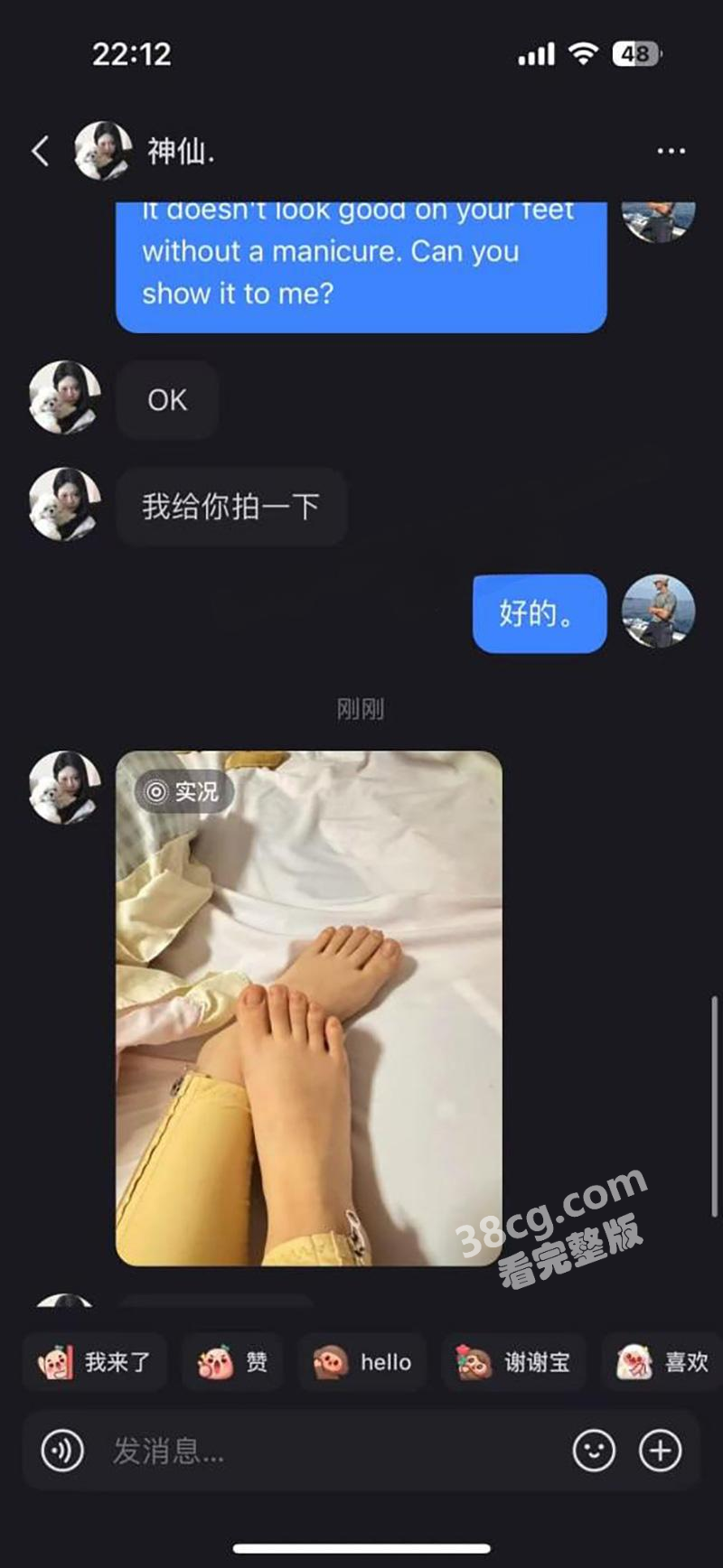723x1568 pixels.
Task: Open the three-dot overflow menu
Action: point(671,151)
